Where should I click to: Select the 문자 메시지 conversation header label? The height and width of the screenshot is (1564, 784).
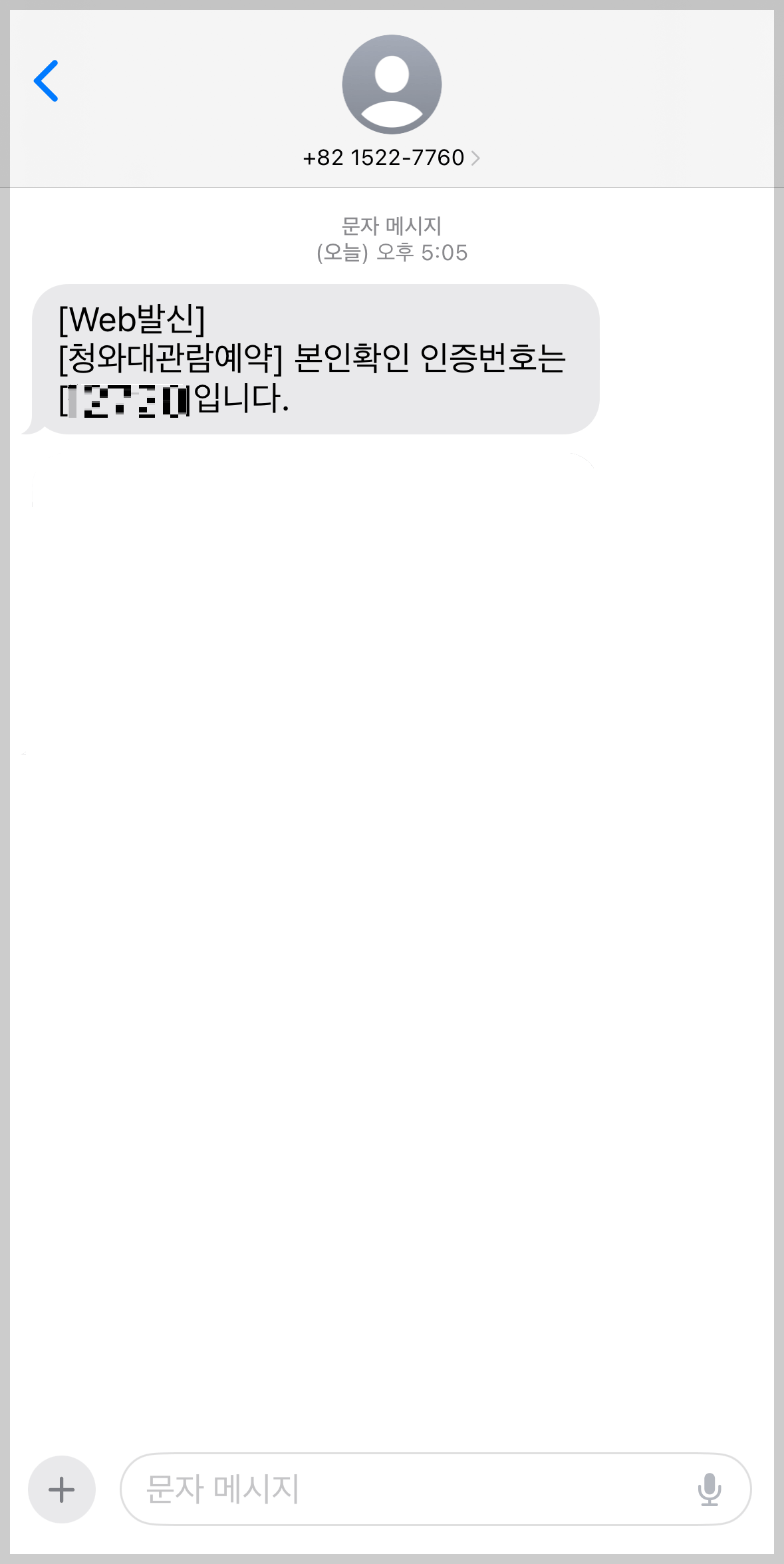tap(391, 226)
